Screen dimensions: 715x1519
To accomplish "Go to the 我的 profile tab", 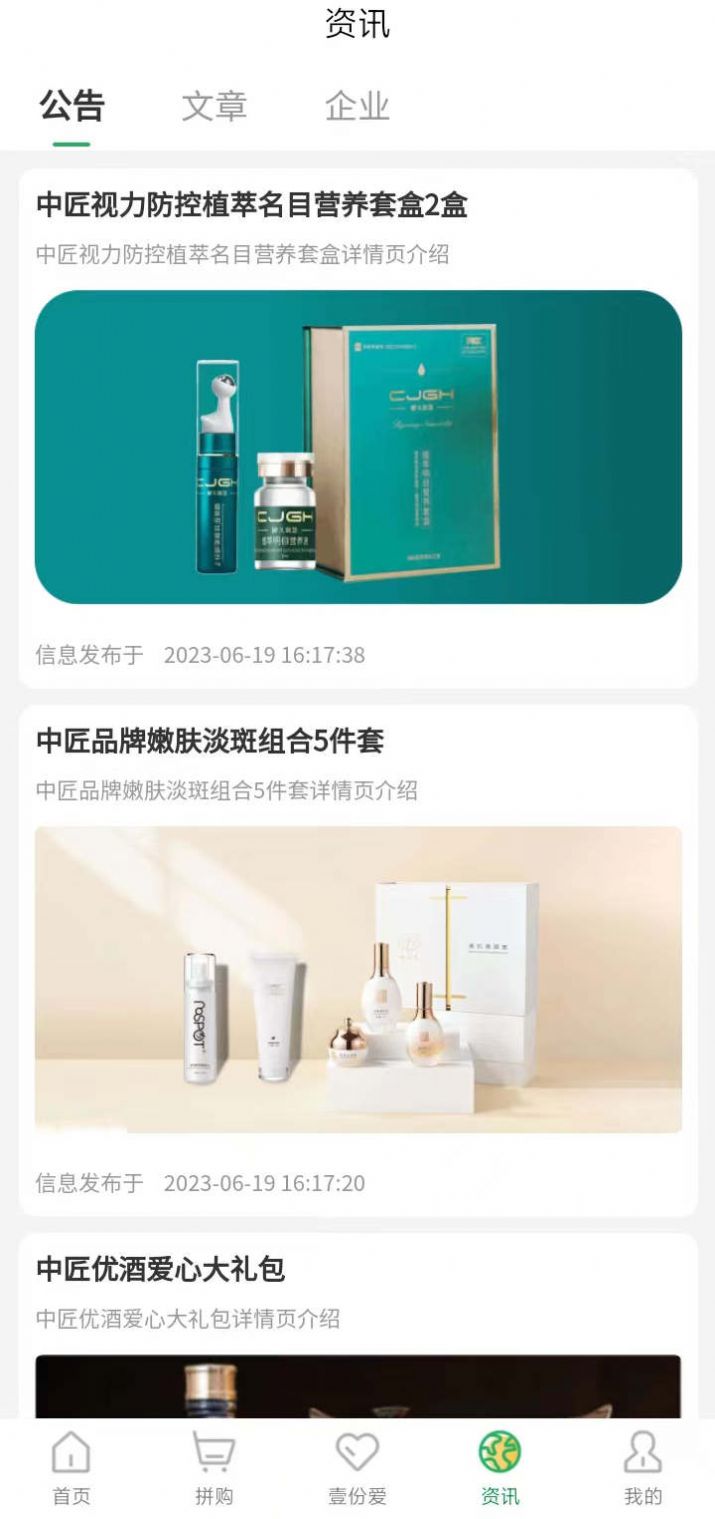I will 643,1468.
